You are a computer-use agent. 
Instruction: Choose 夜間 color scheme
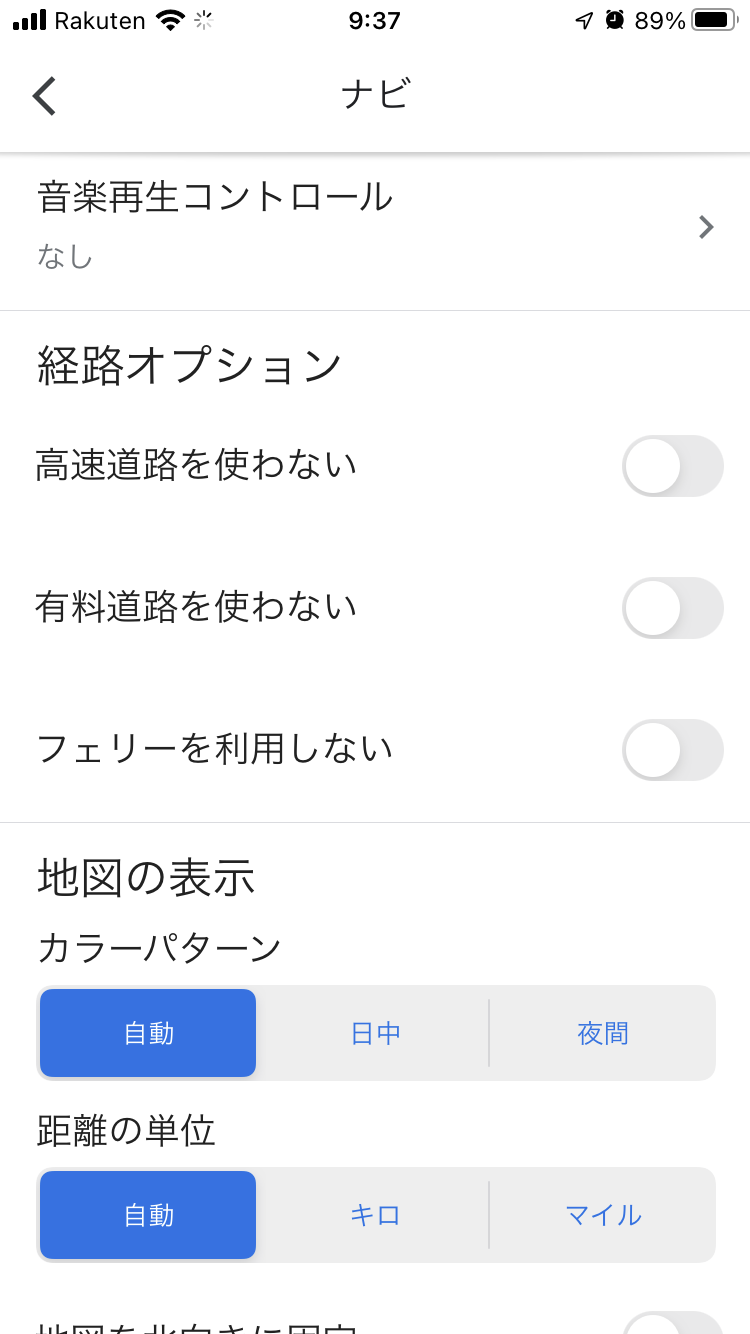coord(602,1033)
